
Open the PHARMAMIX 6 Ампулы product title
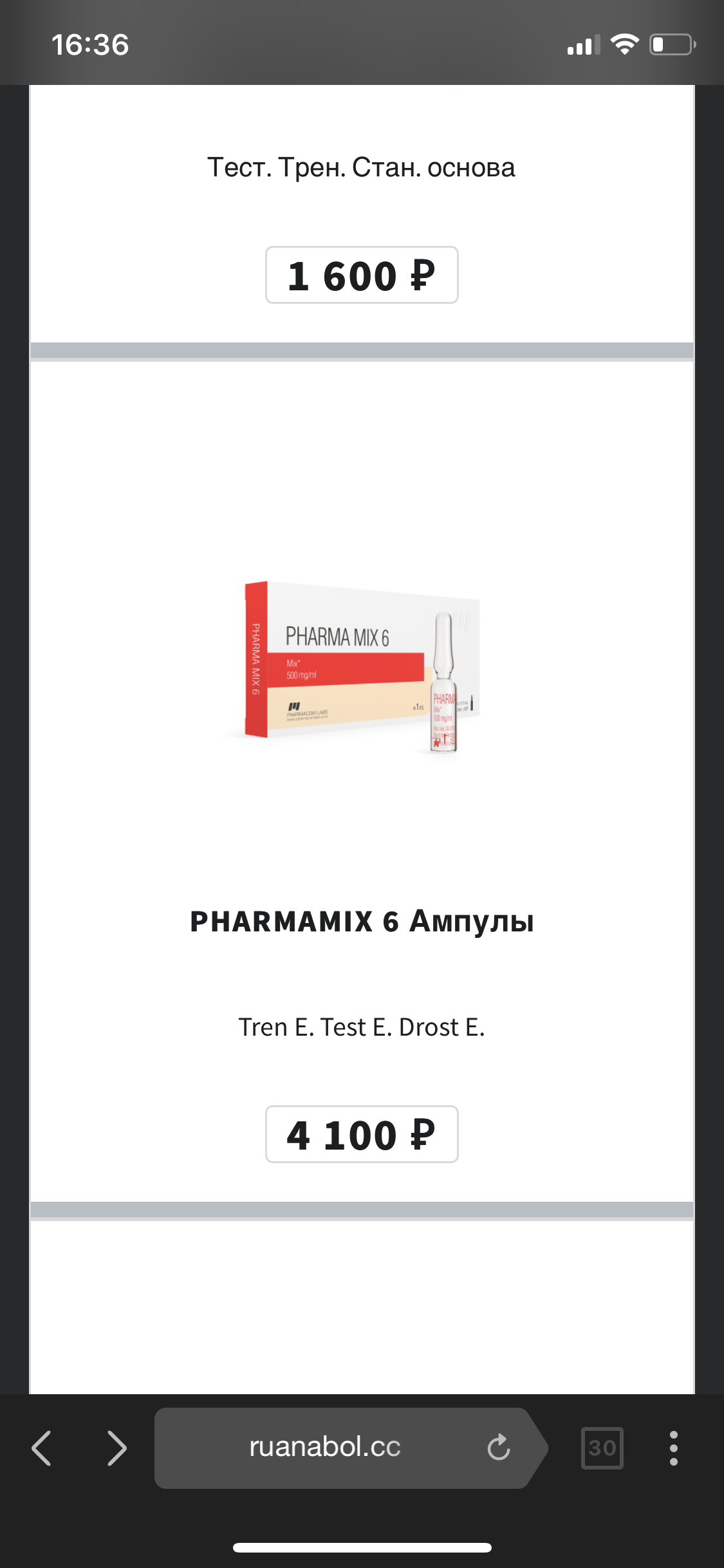point(362,921)
